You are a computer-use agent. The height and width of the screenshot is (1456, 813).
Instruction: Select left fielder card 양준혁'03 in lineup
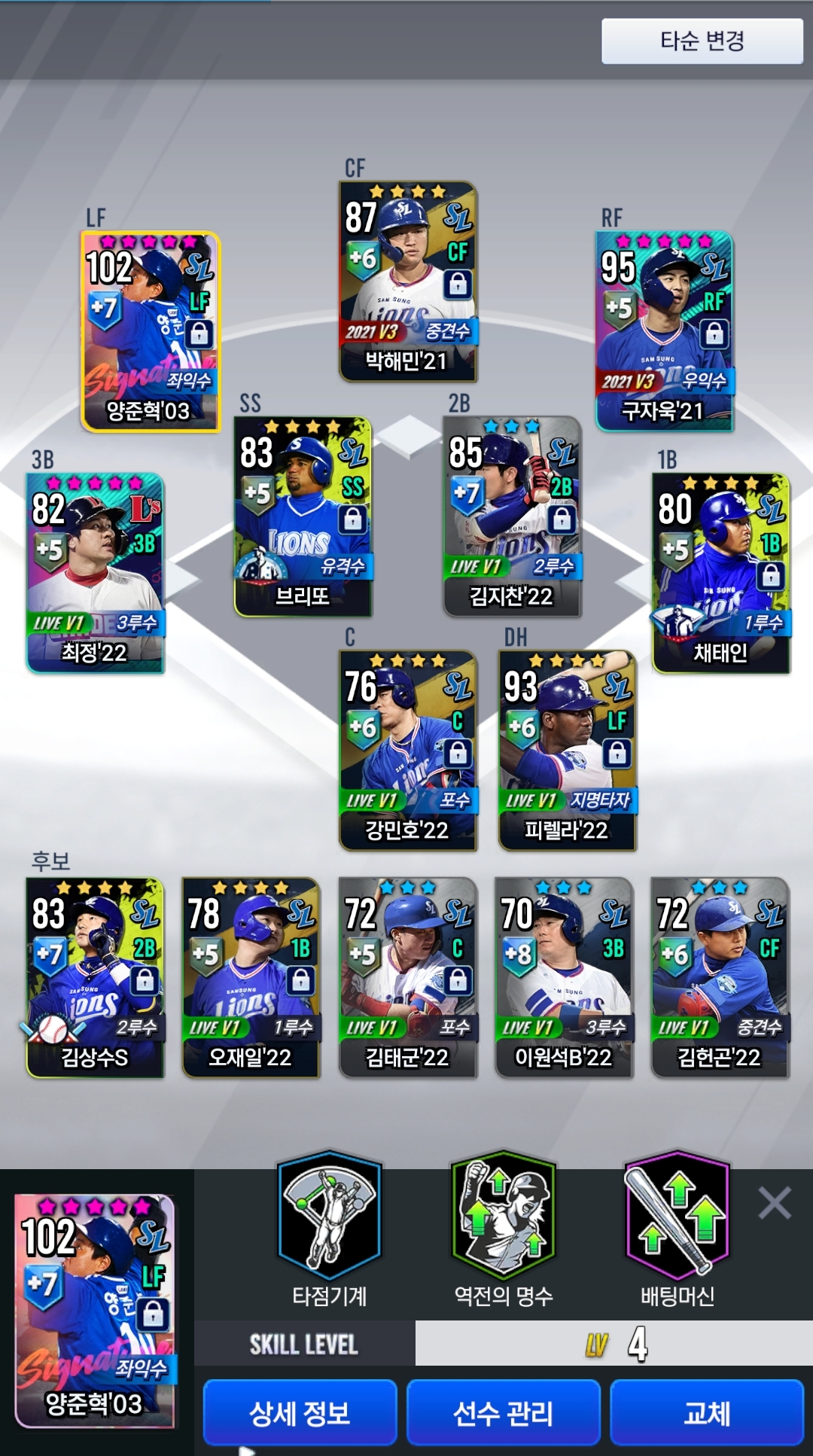(151, 331)
